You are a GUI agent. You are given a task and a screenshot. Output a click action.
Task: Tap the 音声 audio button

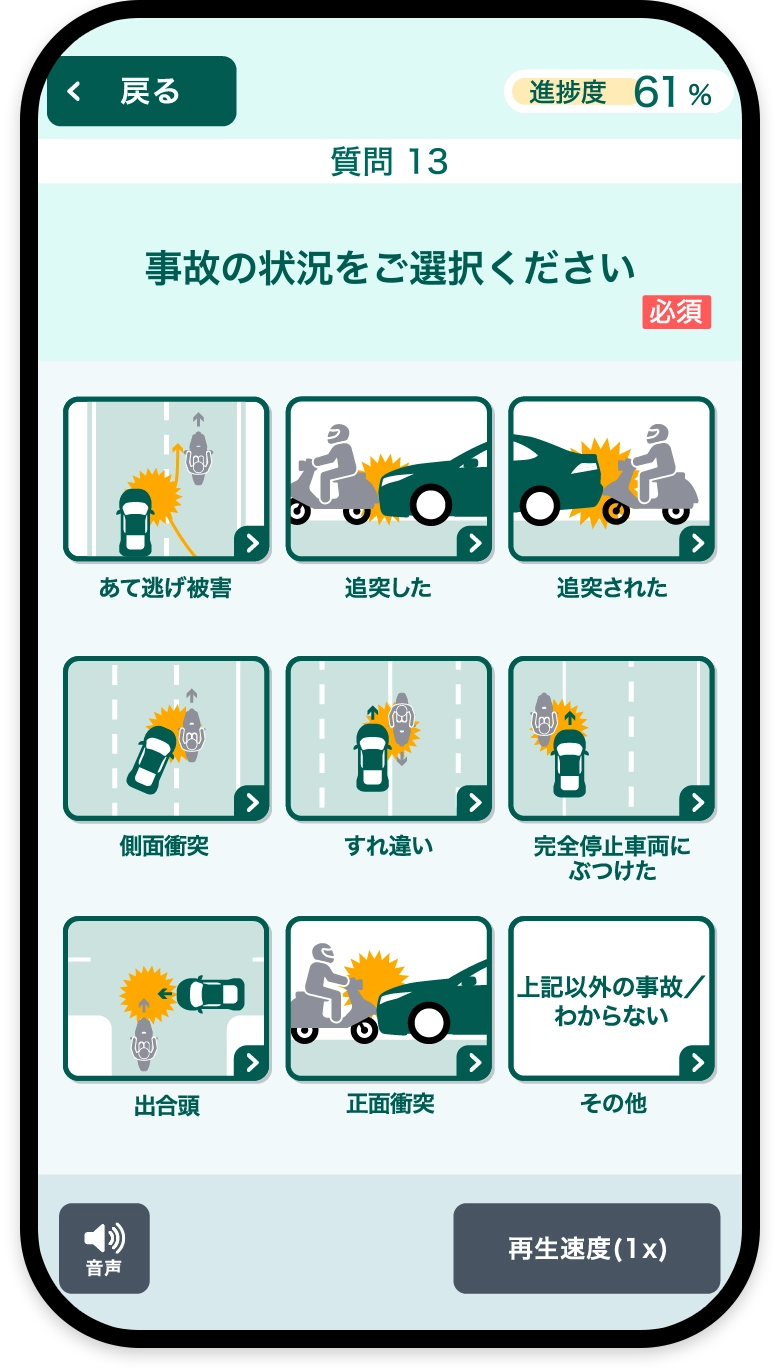(104, 1248)
